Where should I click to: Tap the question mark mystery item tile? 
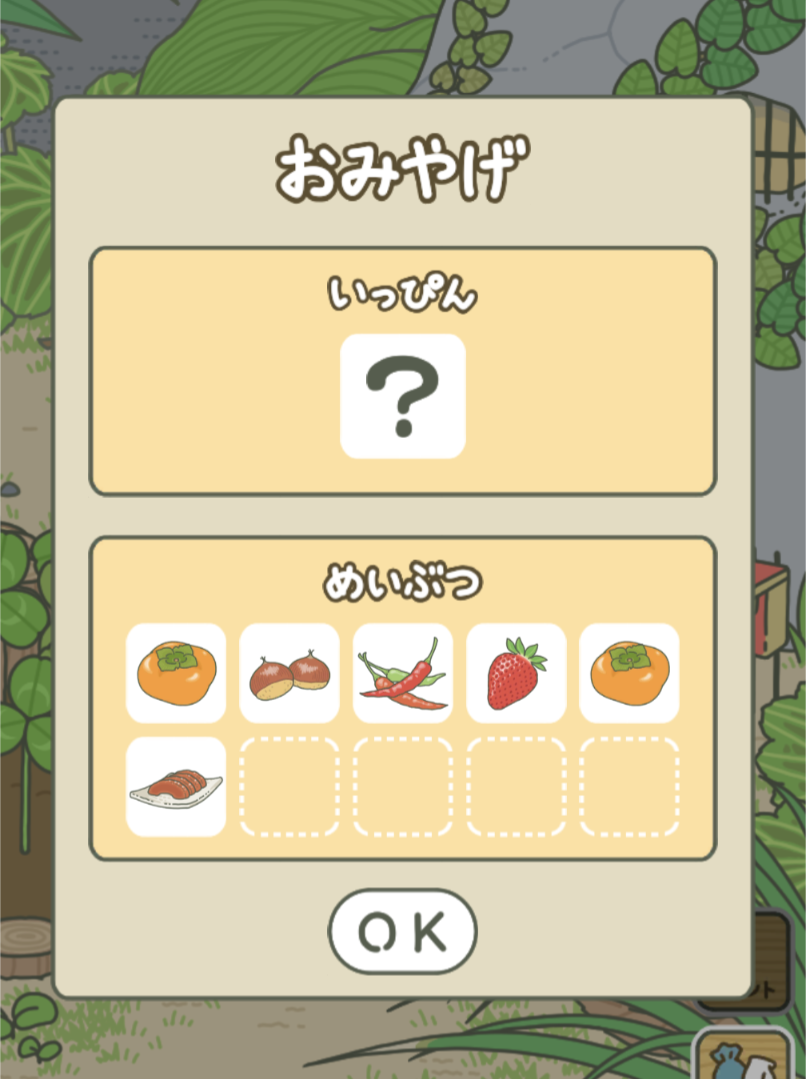pos(403,396)
